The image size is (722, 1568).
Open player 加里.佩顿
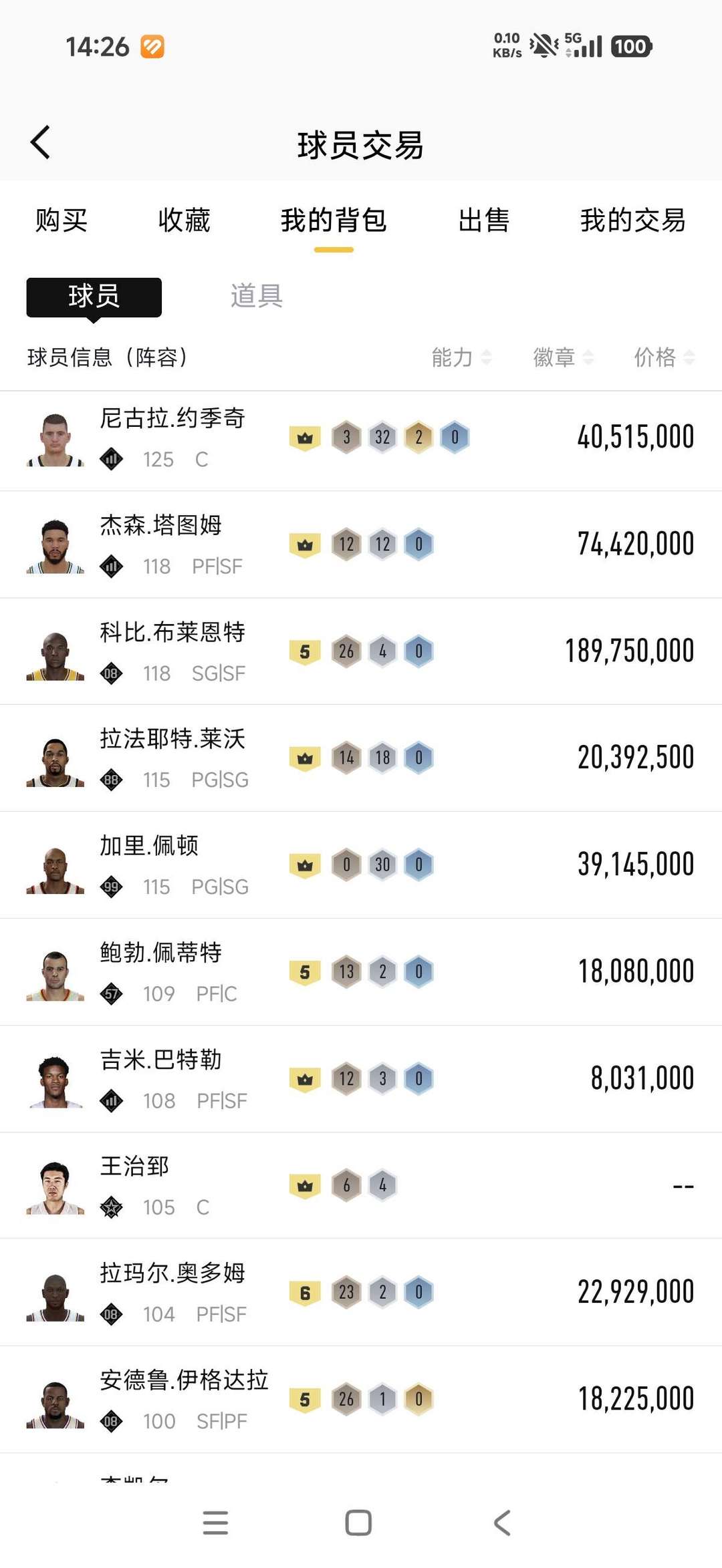point(149,846)
